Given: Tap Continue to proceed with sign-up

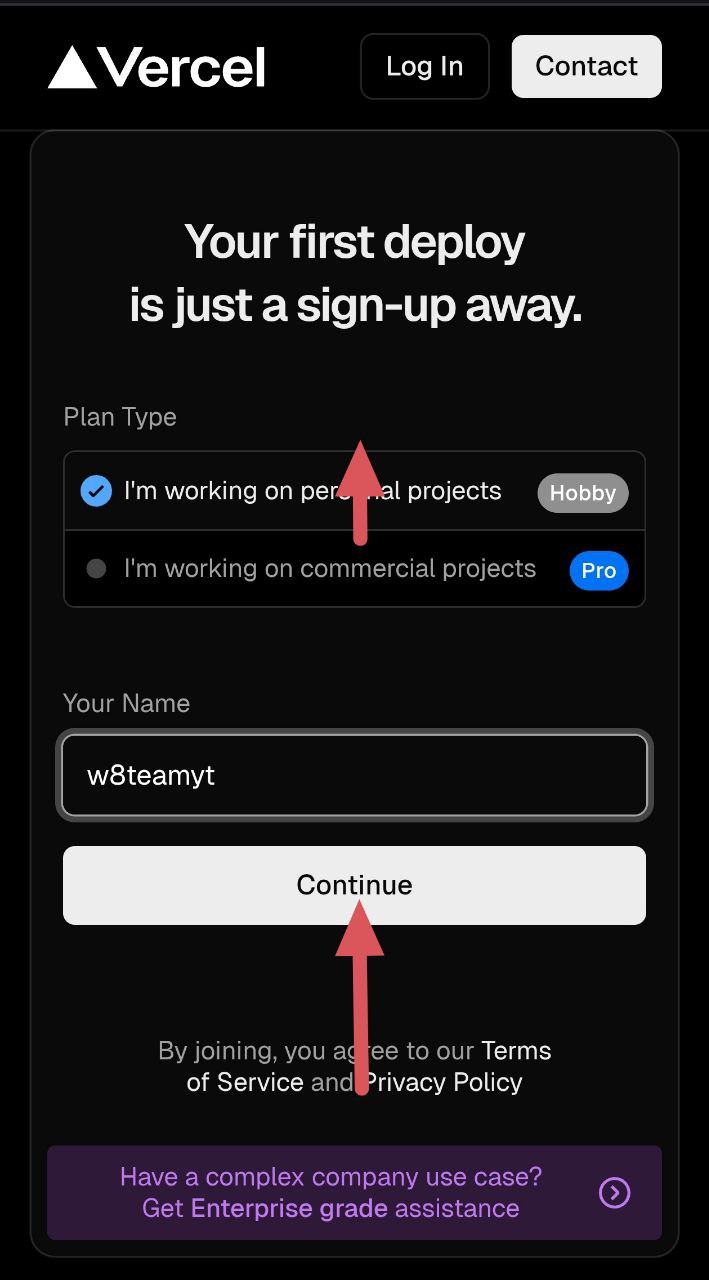Looking at the screenshot, I should [x=354, y=885].
